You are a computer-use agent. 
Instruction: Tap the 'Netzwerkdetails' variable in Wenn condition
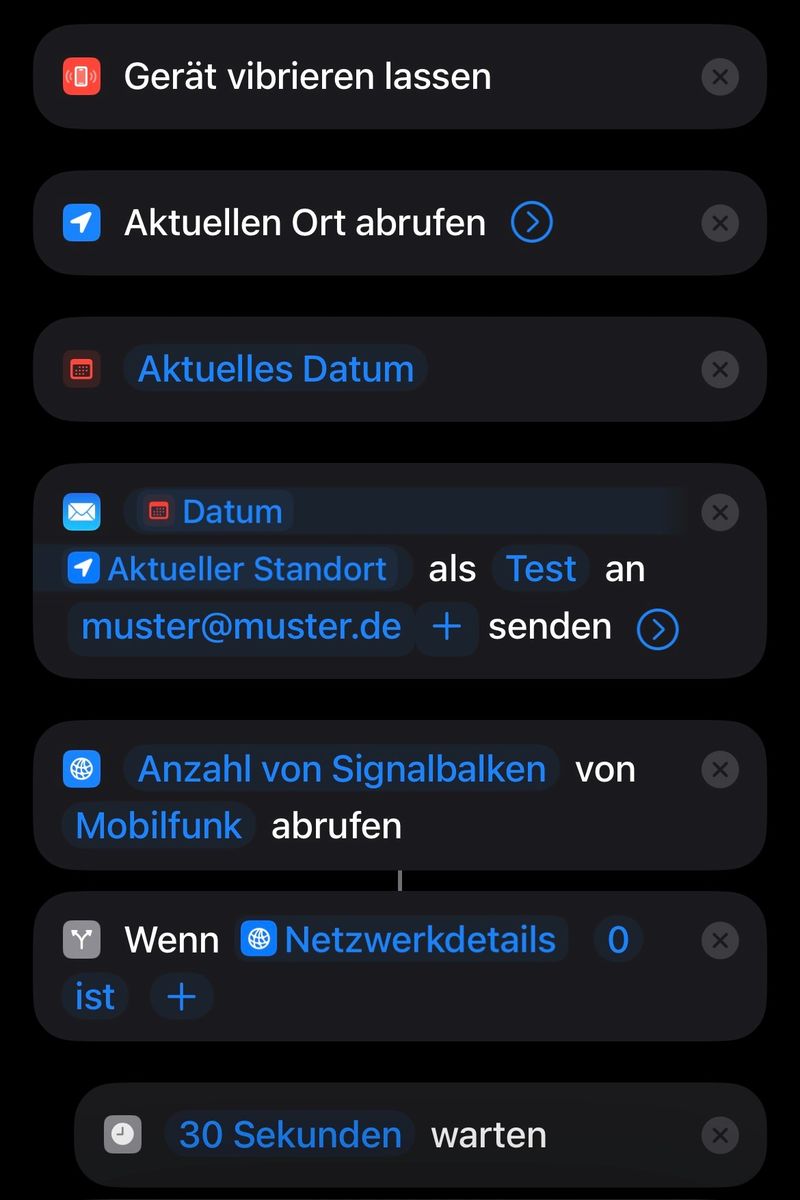tap(402, 940)
